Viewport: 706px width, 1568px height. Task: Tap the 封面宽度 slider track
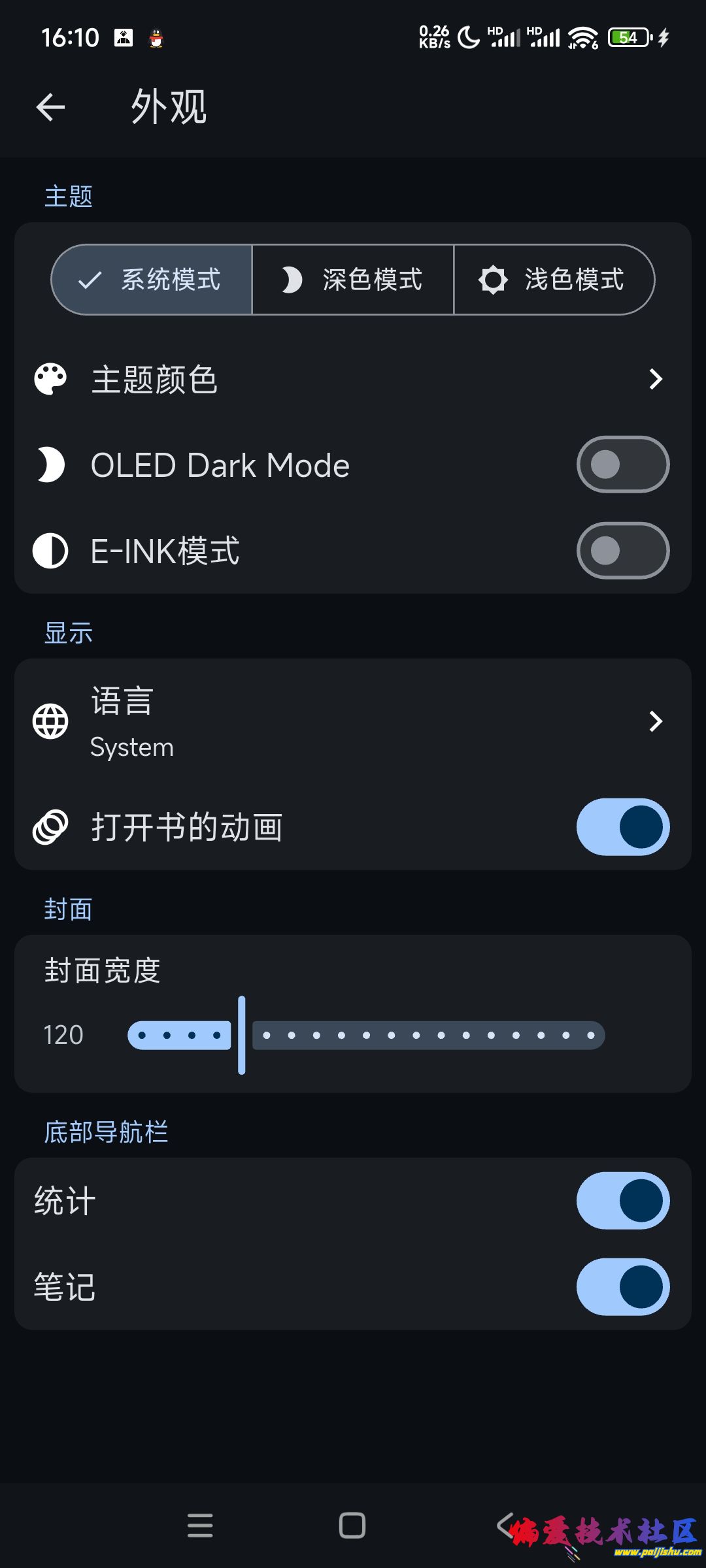(428, 1035)
